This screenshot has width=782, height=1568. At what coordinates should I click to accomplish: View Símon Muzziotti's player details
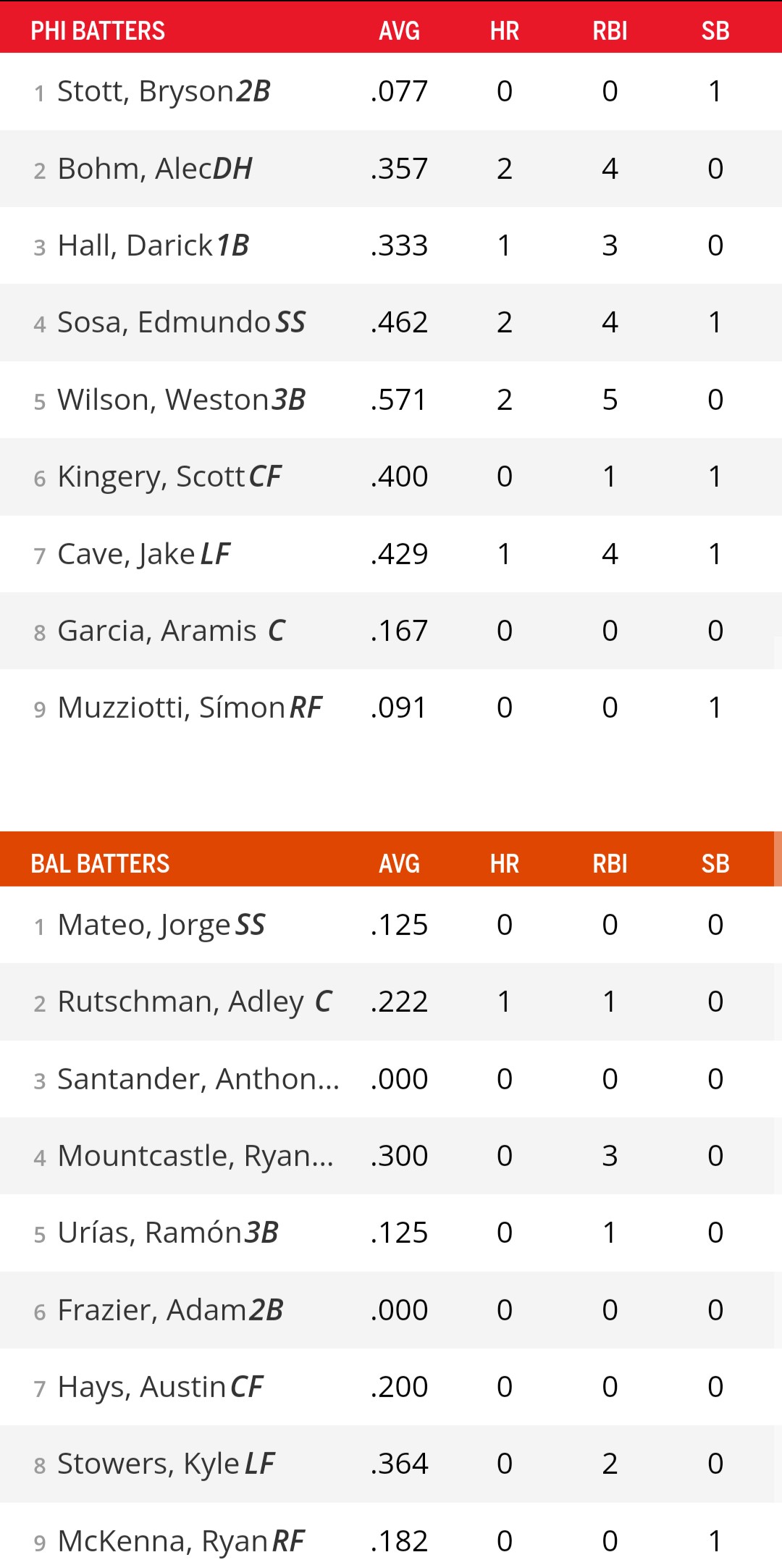point(189,708)
